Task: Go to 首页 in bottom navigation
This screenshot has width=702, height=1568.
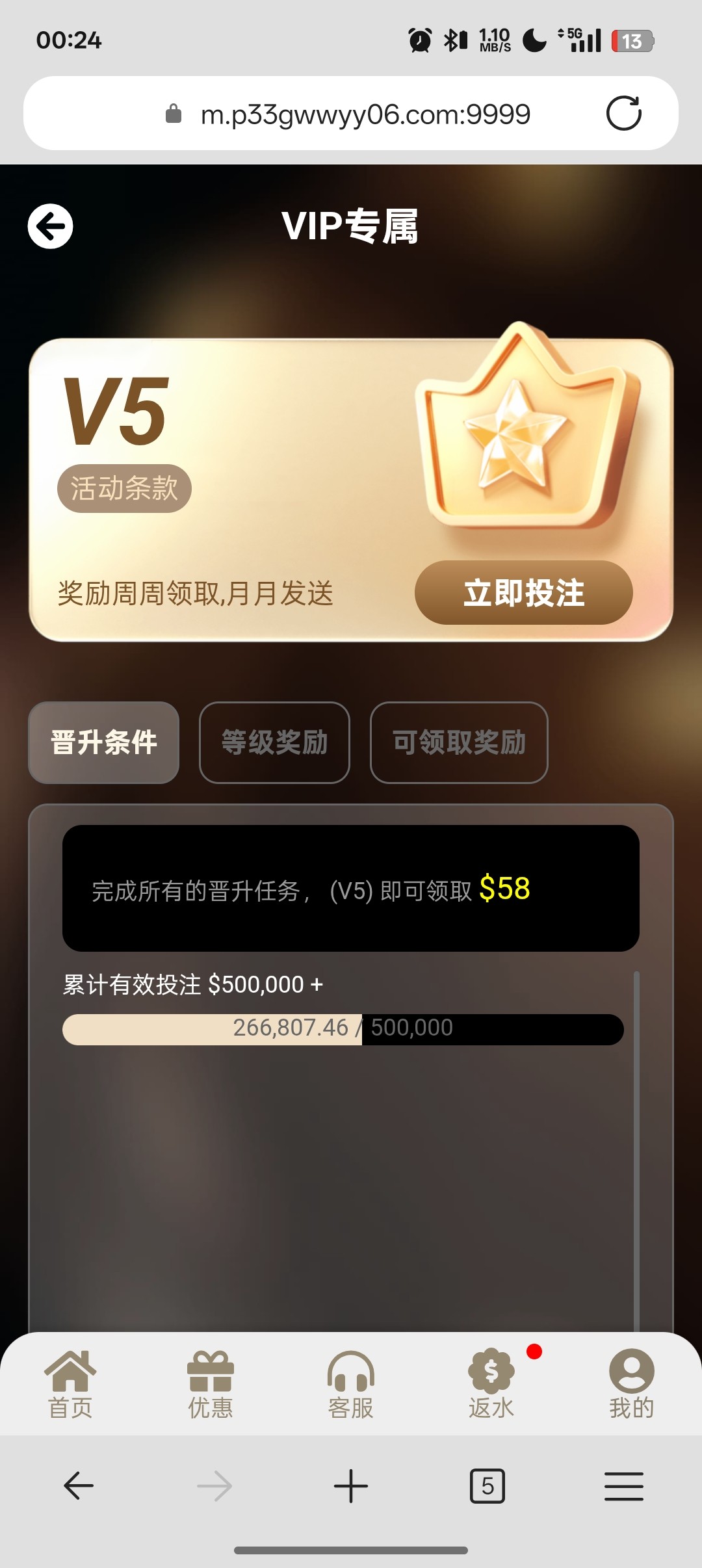Action: [70, 1383]
